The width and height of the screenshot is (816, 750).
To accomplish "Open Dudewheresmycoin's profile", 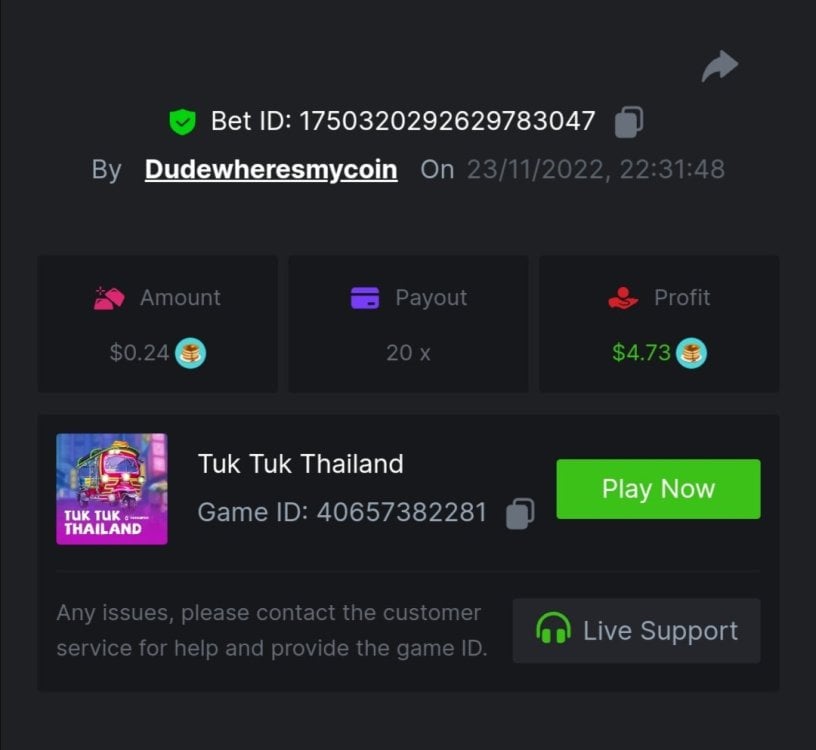I will click(x=271, y=170).
